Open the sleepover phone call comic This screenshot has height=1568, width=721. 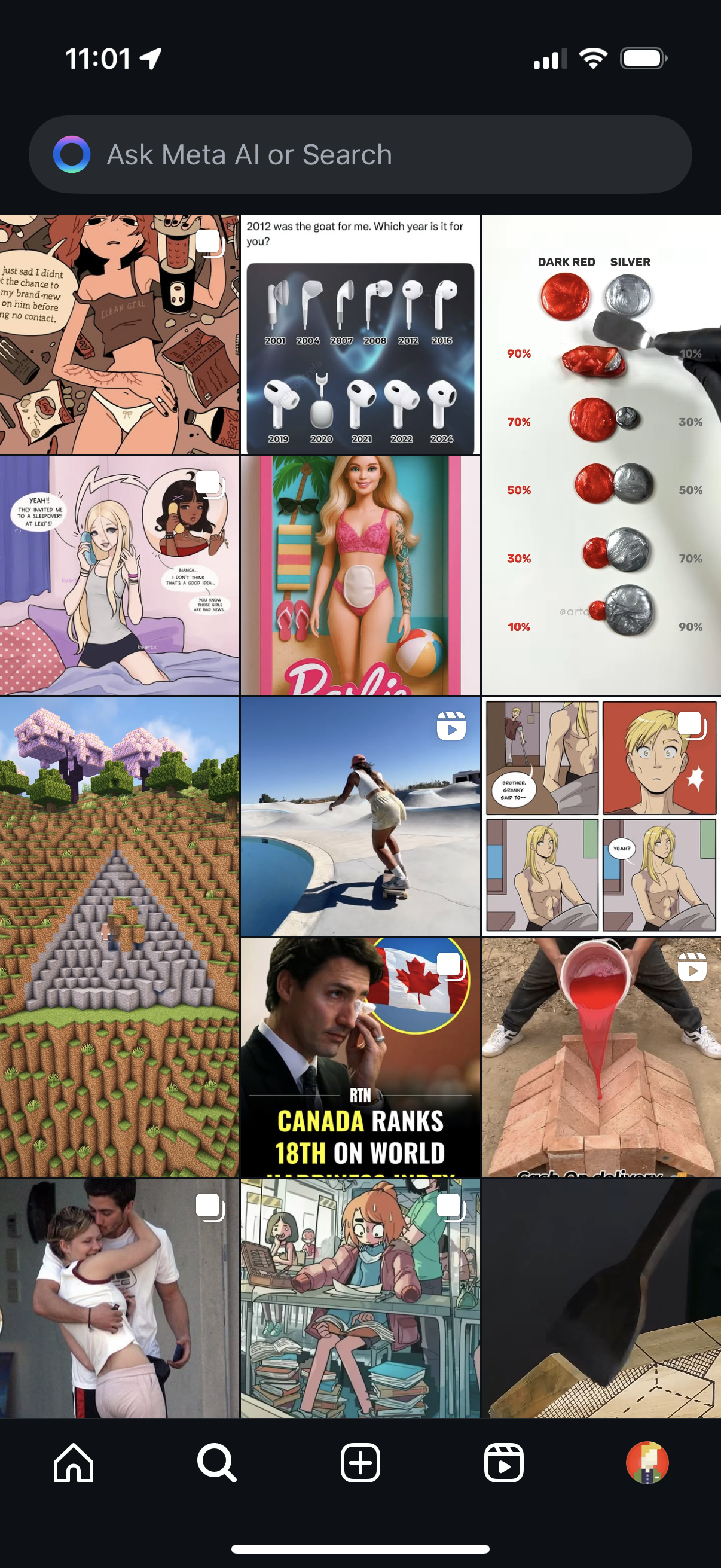119,576
